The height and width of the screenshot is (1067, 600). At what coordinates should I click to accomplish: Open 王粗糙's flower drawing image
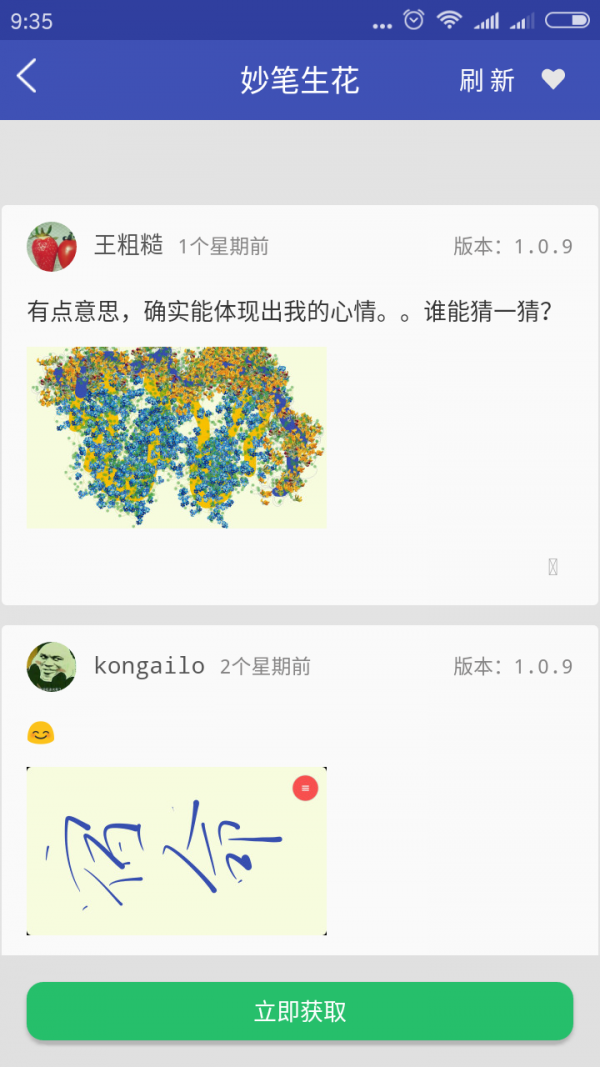click(x=176, y=438)
